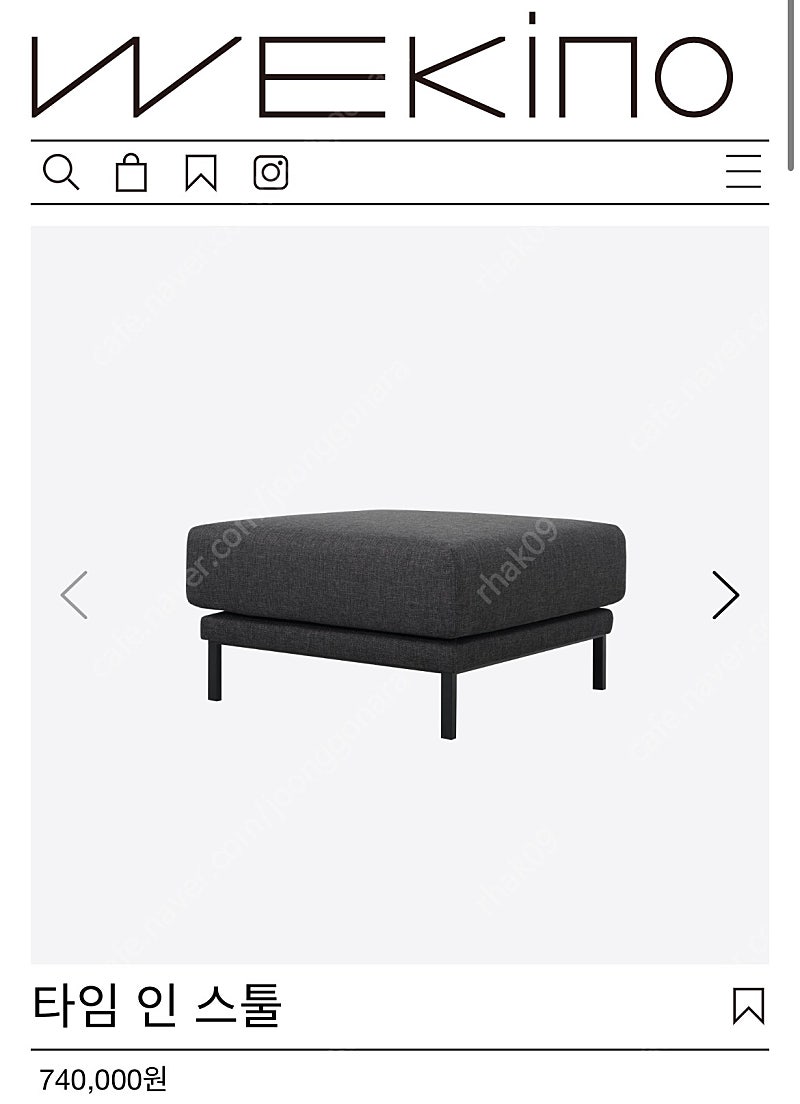800x1104 pixels.
Task: Show the previous product image
Action: pos(75,595)
